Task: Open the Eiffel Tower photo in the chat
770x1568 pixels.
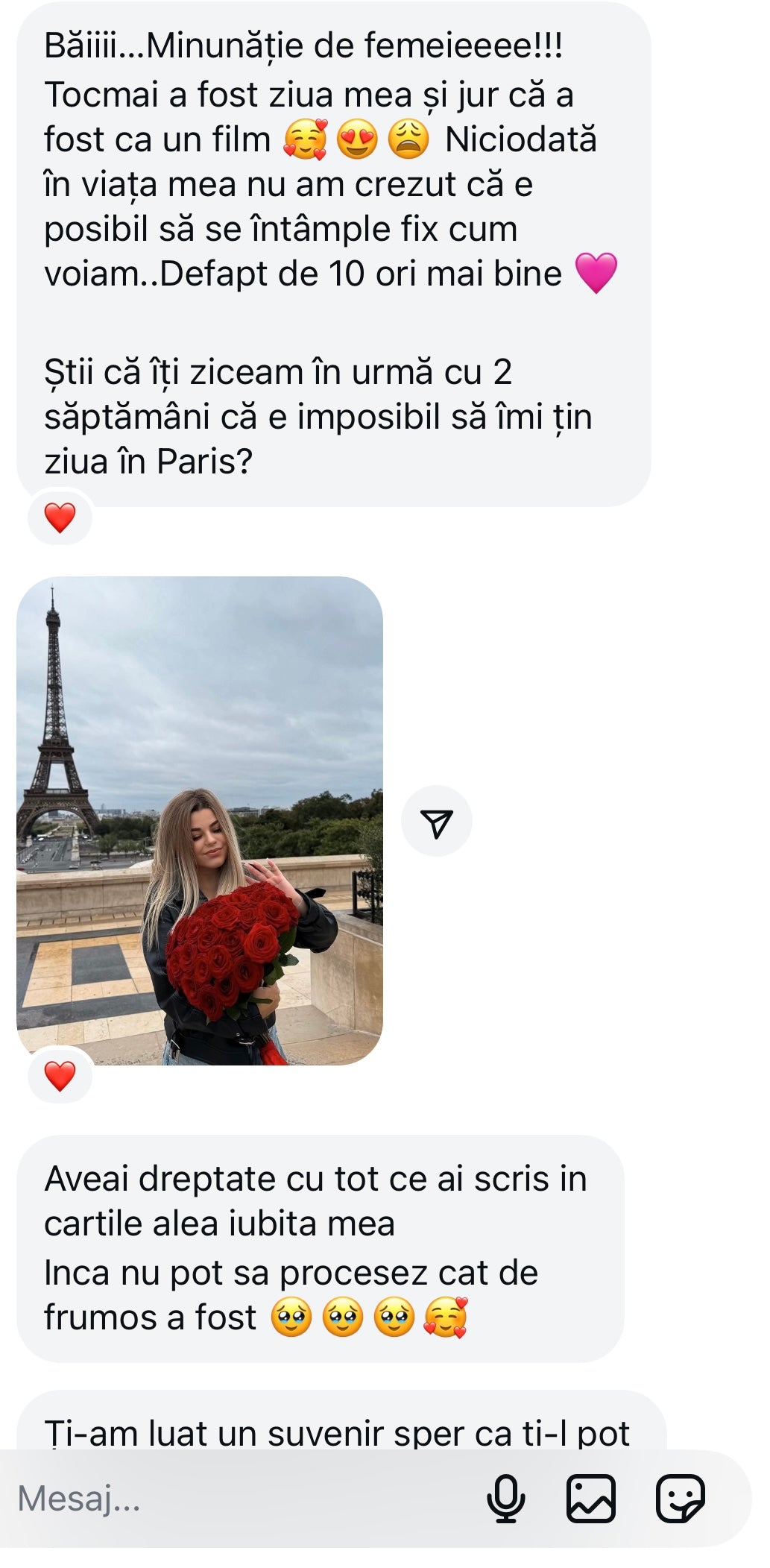Action: click(199, 820)
